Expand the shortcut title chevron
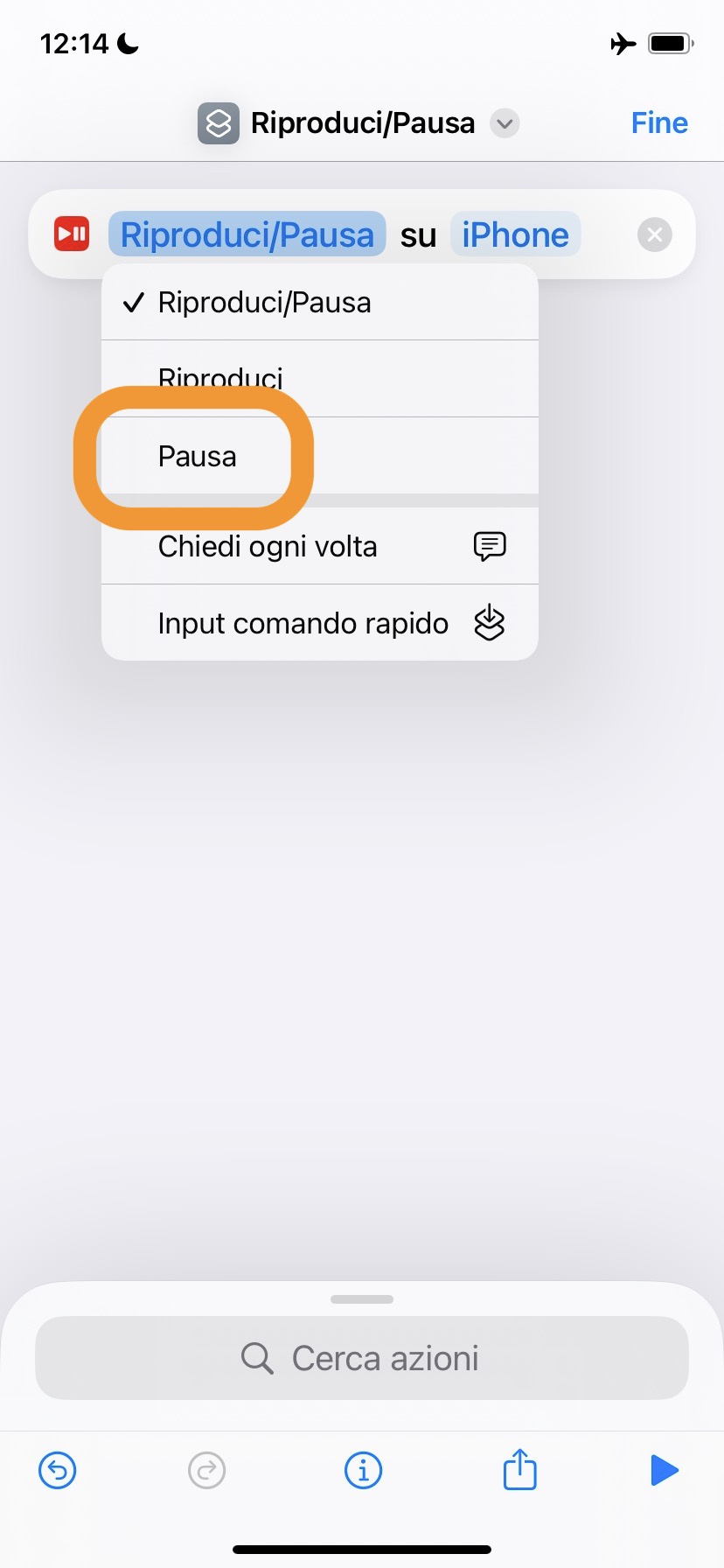The image size is (724, 1568). [x=505, y=123]
